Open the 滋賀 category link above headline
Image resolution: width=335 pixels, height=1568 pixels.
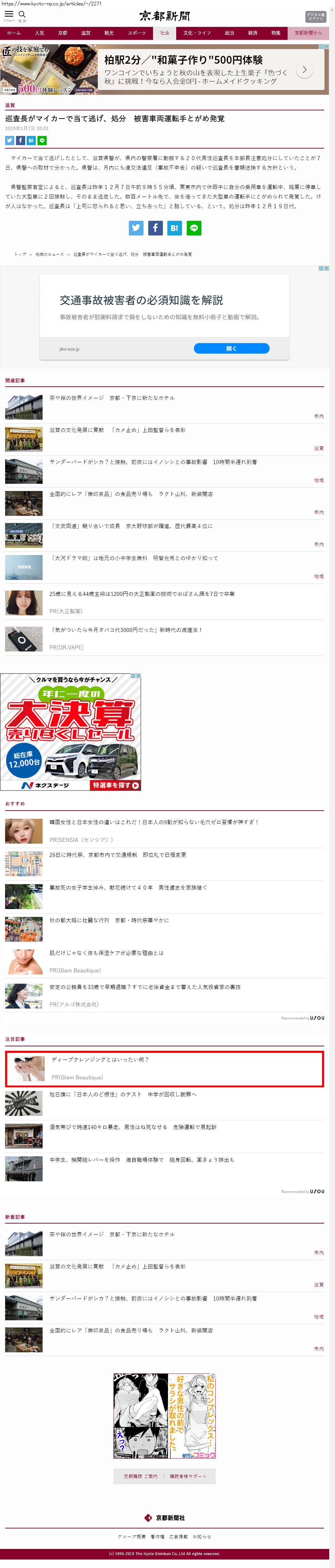point(10,105)
